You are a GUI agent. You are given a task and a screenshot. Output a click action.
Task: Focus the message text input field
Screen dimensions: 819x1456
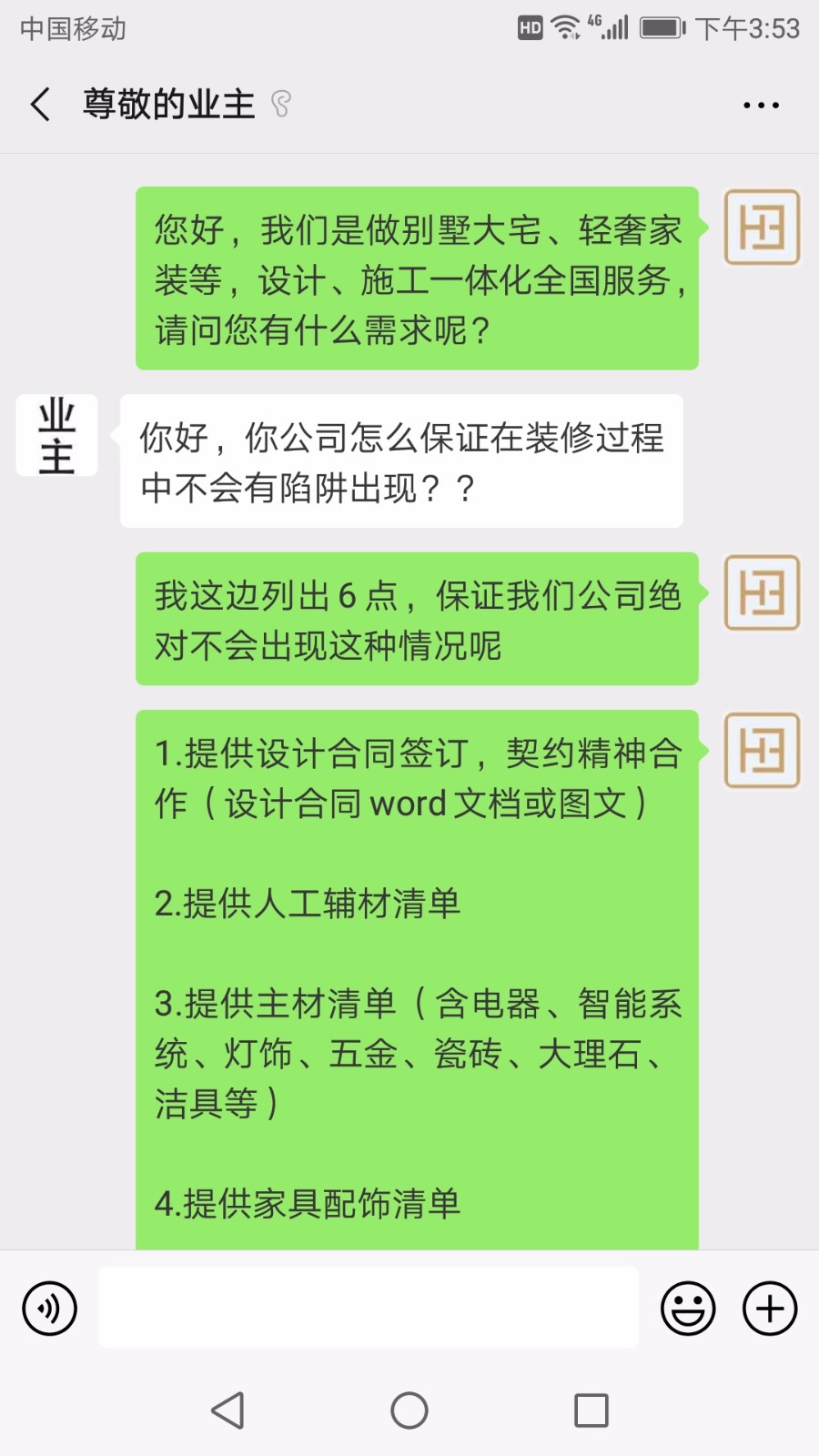368,1308
